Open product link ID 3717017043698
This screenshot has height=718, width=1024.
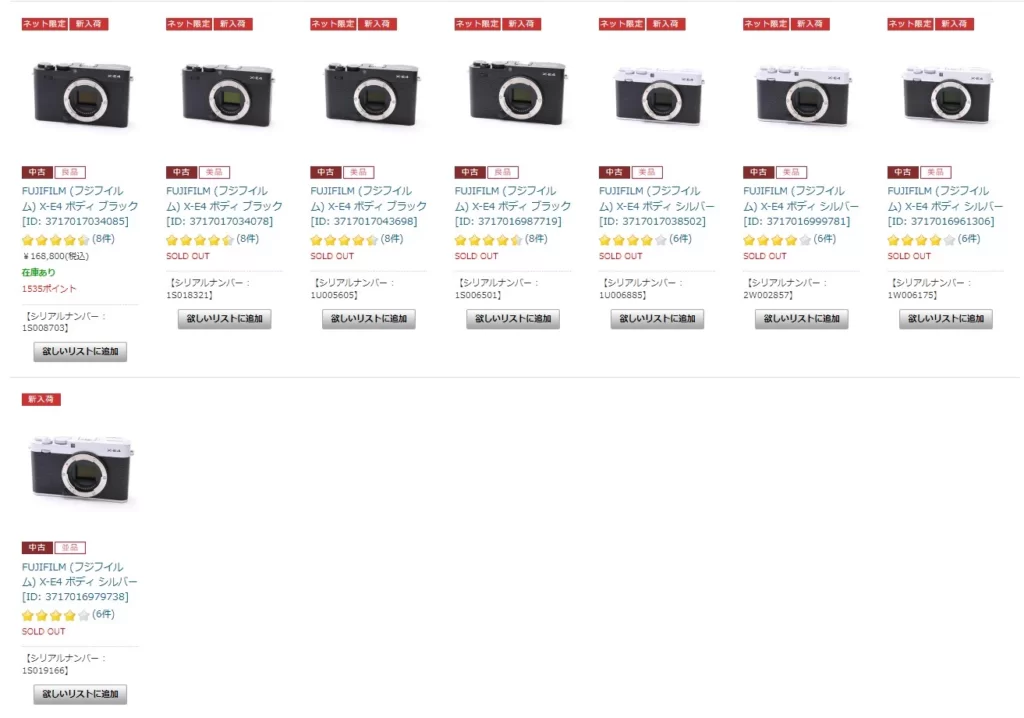click(x=368, y=206)
